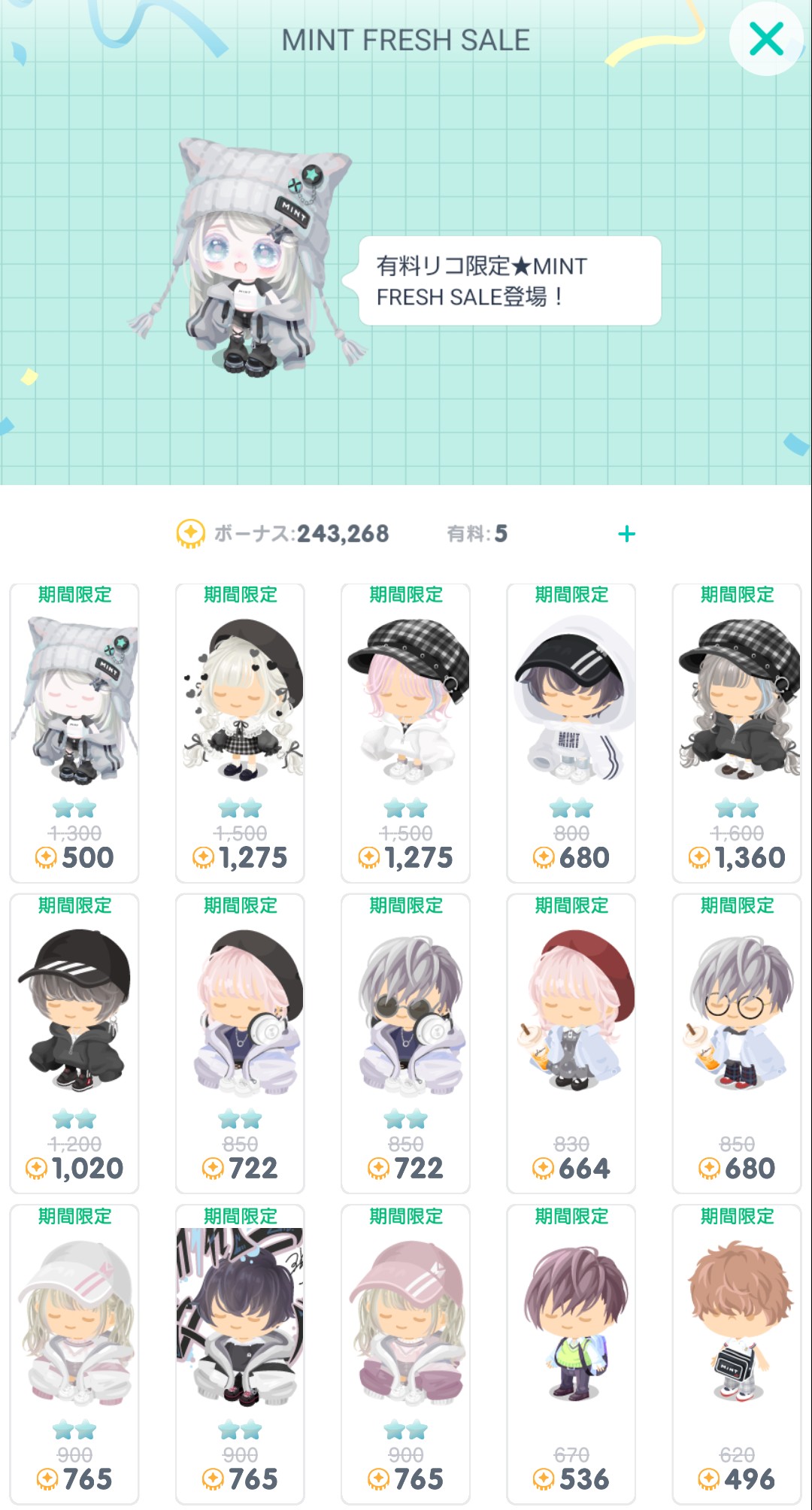The image size is (812, 1510).
Task: Select the white hoodie outfit originally 800
Action: point(571,732)
